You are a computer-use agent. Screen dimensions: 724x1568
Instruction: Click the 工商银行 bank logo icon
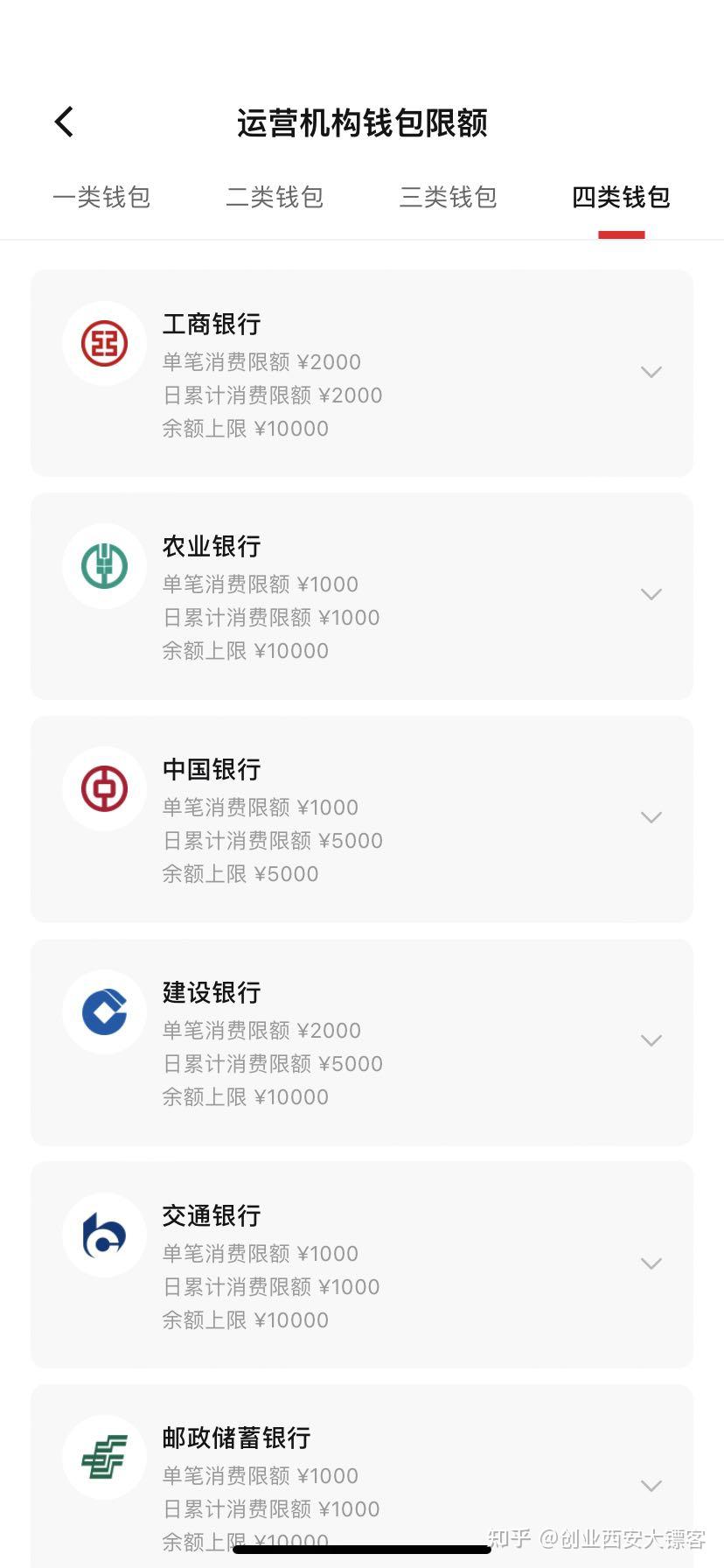point(104,343)
